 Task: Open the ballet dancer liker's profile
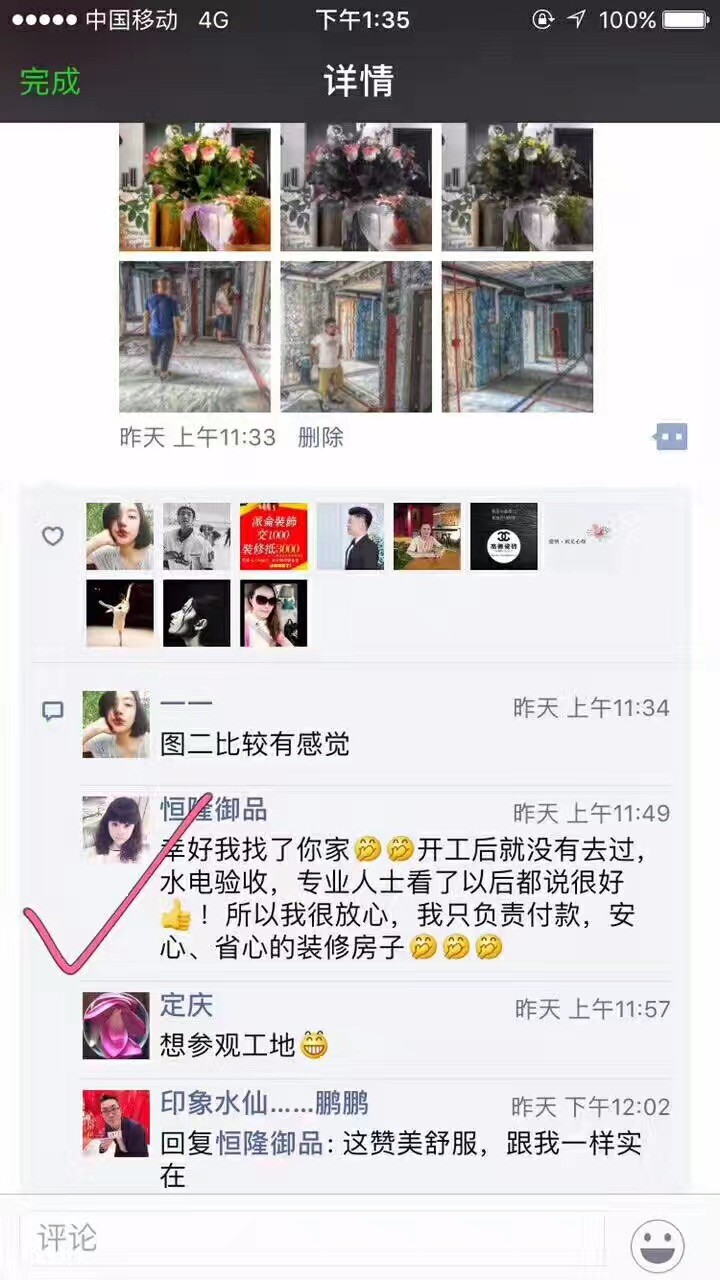point(120,613)
